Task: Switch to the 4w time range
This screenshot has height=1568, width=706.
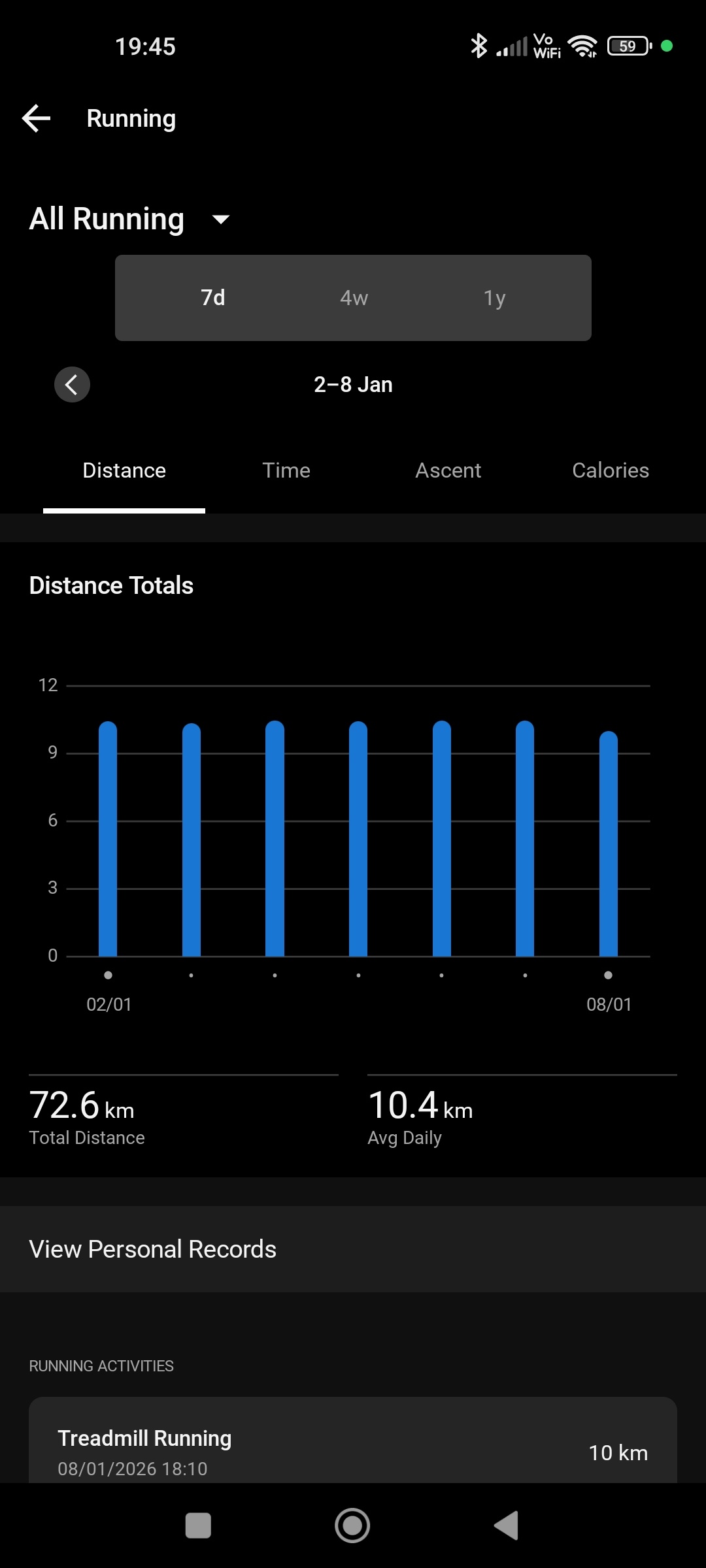Action: tap(354, 298)
